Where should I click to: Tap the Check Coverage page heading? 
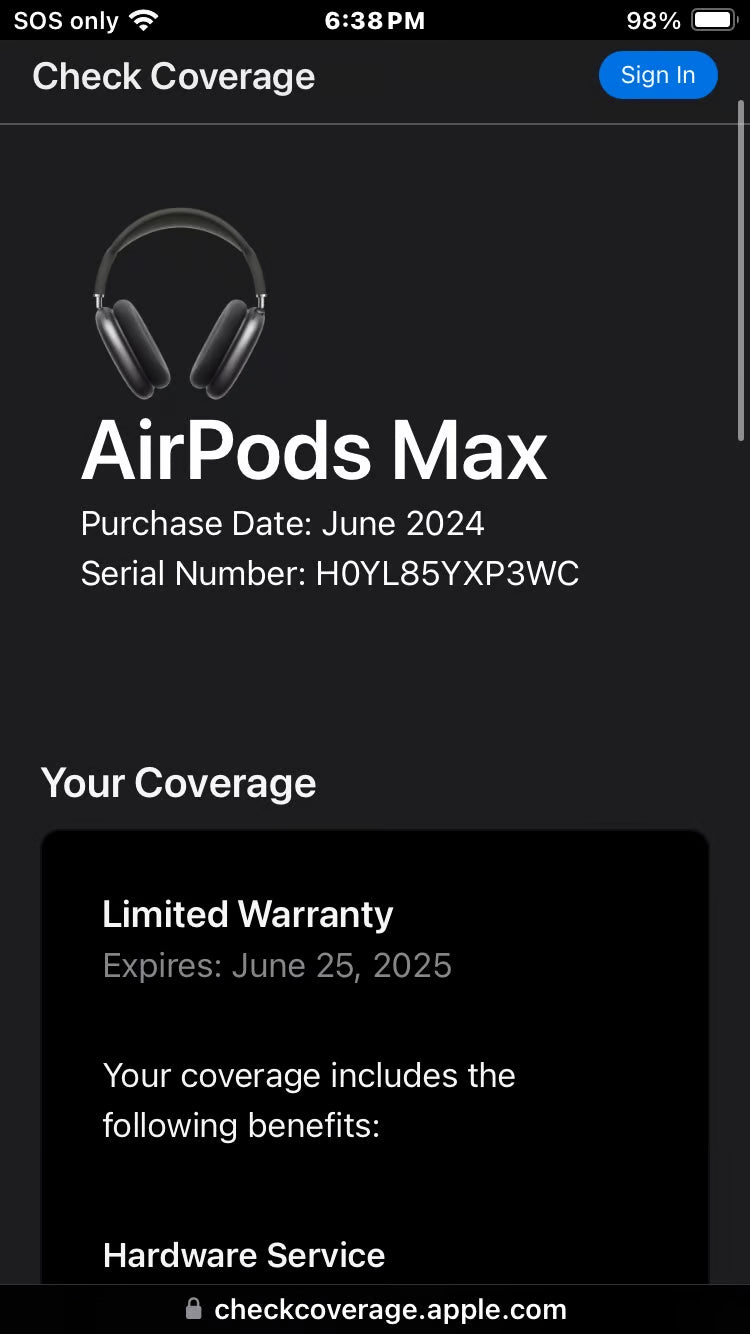[173, 76]
